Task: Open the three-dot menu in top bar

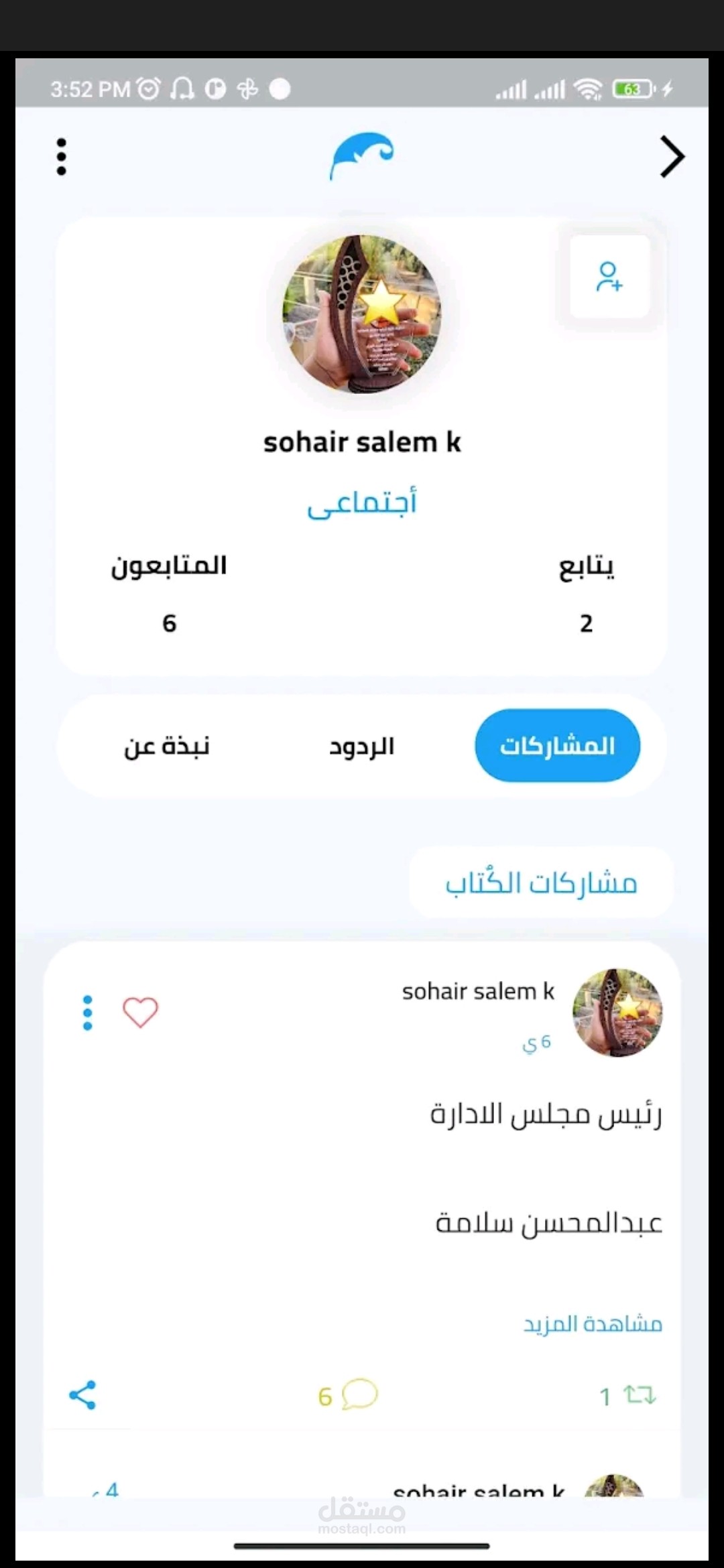Action: [62, 157]
